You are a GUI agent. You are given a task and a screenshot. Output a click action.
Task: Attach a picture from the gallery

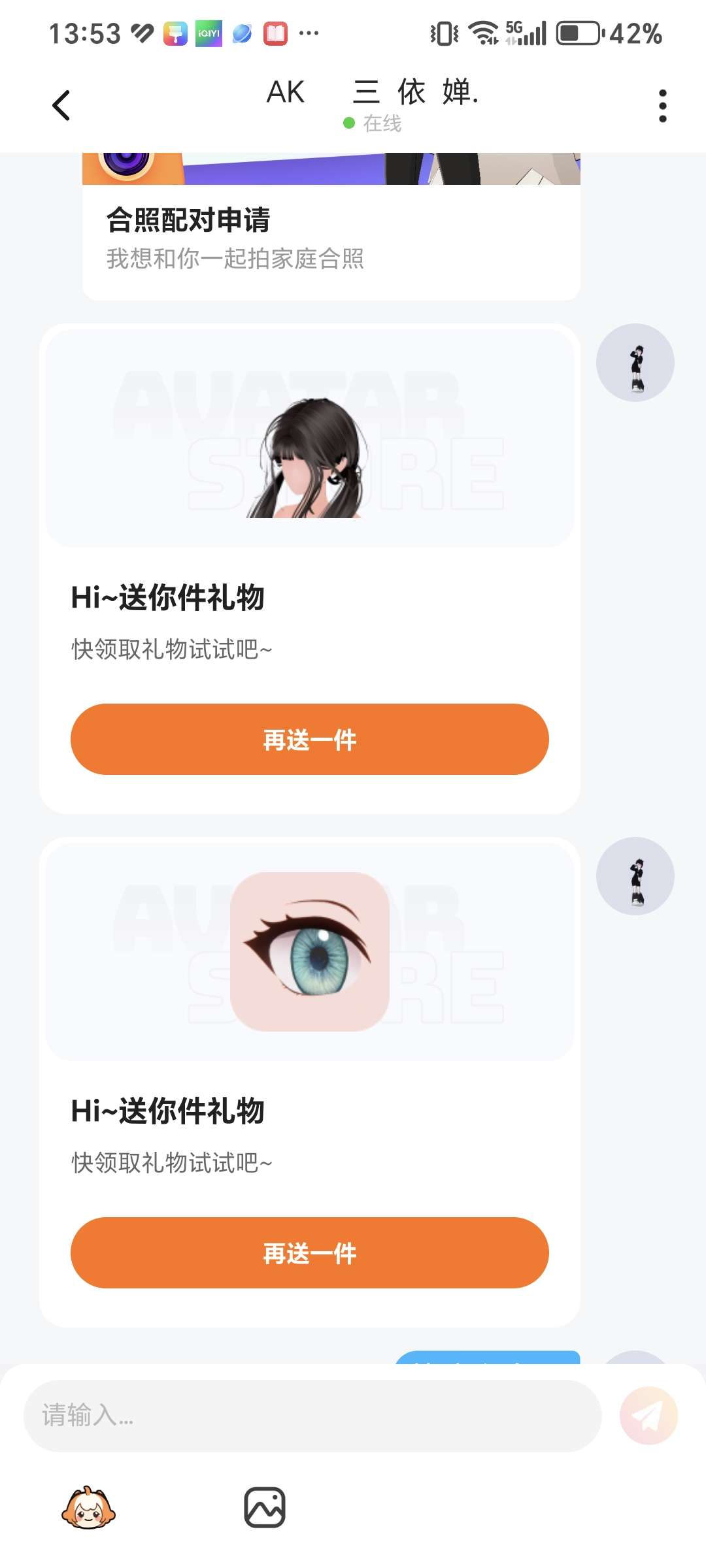pyautogui.click(x=265, y=1508)
